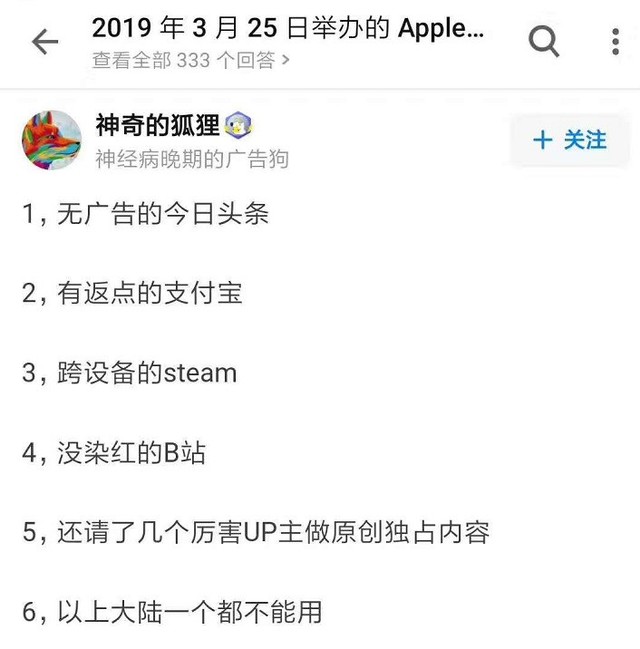Screen dimensions: 640x649
Task: Open 神奇的狐狸's profile avatar
Action: pyautogui.click(x=51, y=140)
